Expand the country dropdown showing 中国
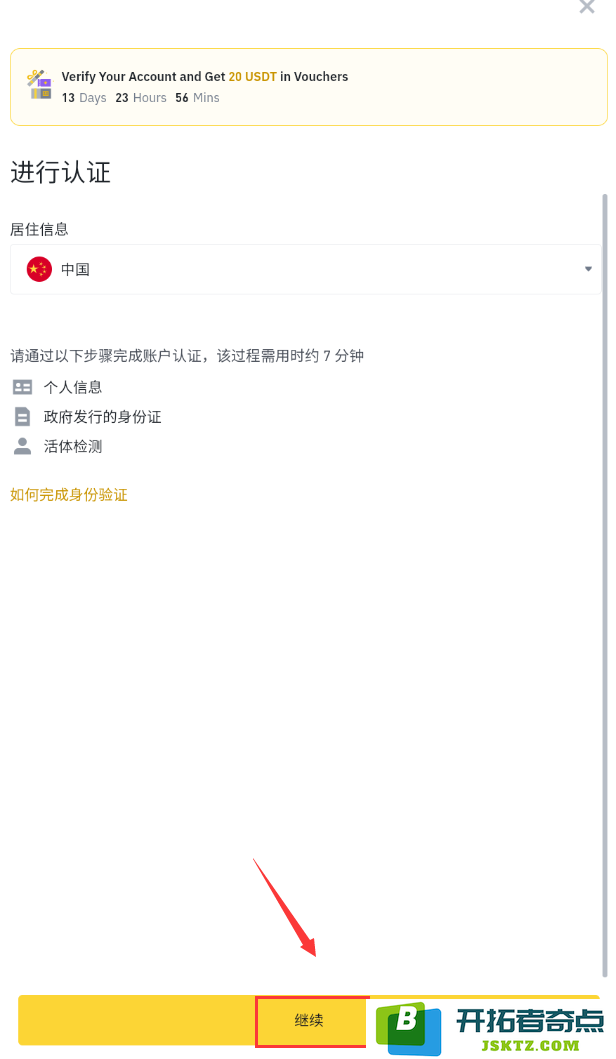Screen dimensions: 616x1059 [305, 269]
